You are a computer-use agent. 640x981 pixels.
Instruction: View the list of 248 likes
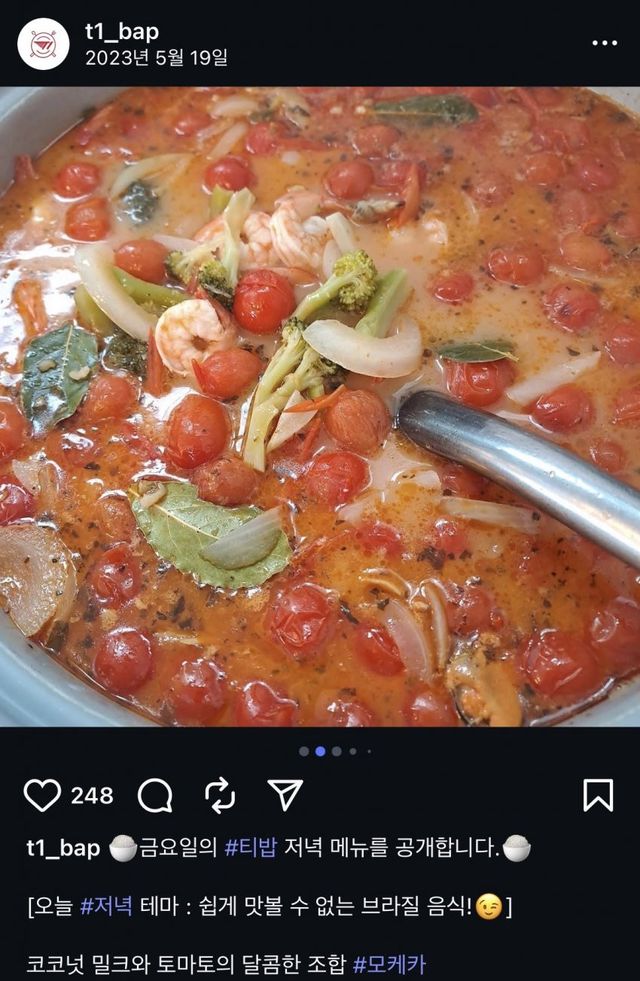point(92,795)
